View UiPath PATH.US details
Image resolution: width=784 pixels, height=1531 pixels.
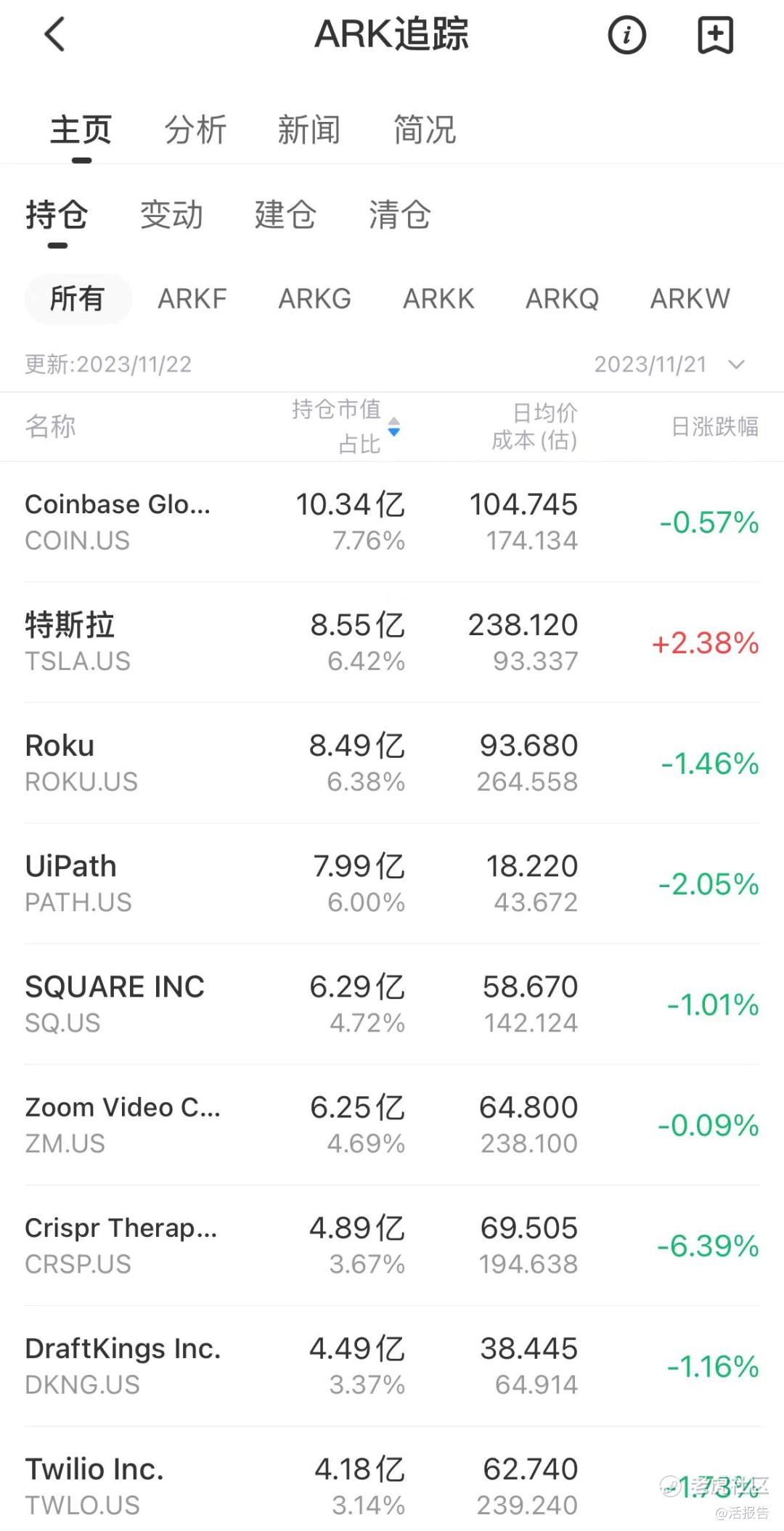[x=392, y=883]
